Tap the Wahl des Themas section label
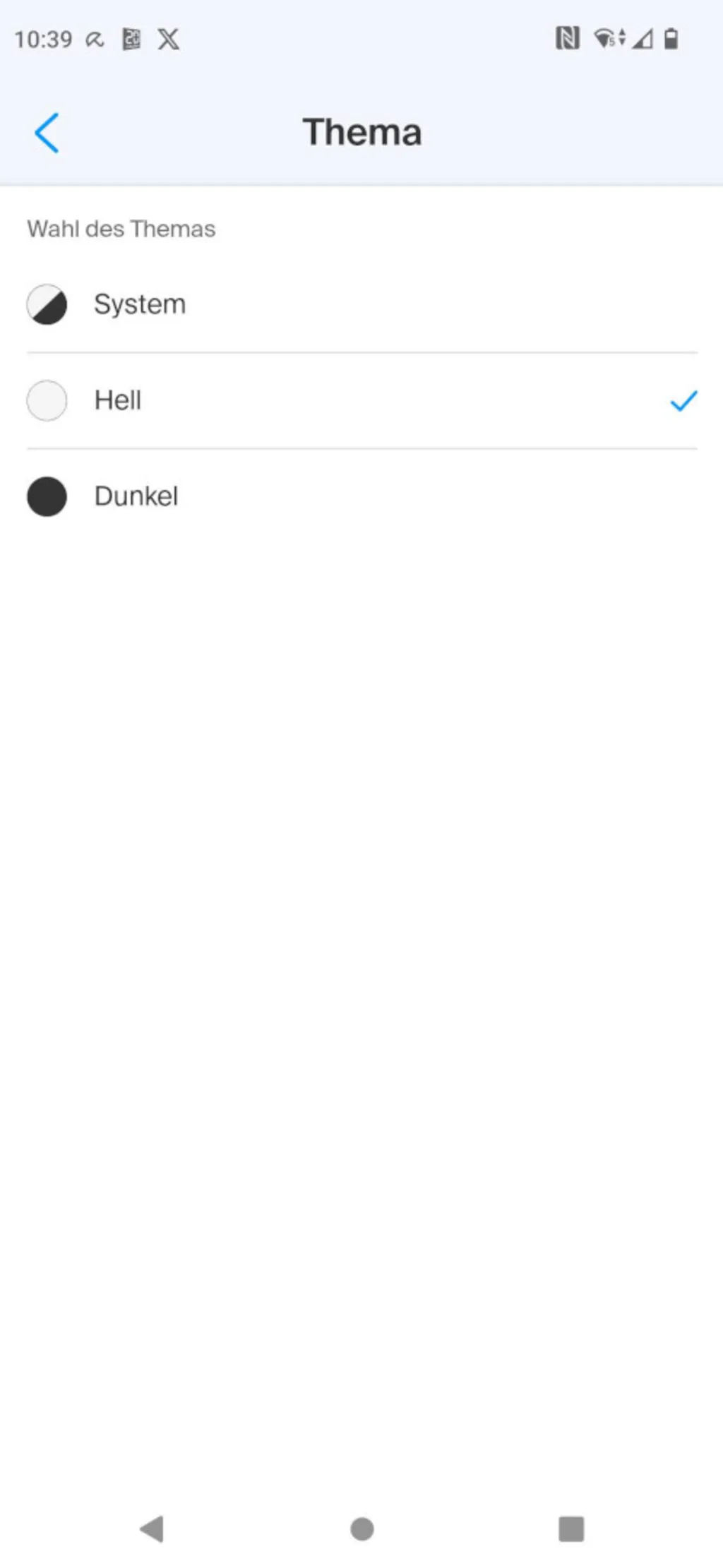Image resolution: width=723 pixels, height=1568 pixels. coord(121,229)
